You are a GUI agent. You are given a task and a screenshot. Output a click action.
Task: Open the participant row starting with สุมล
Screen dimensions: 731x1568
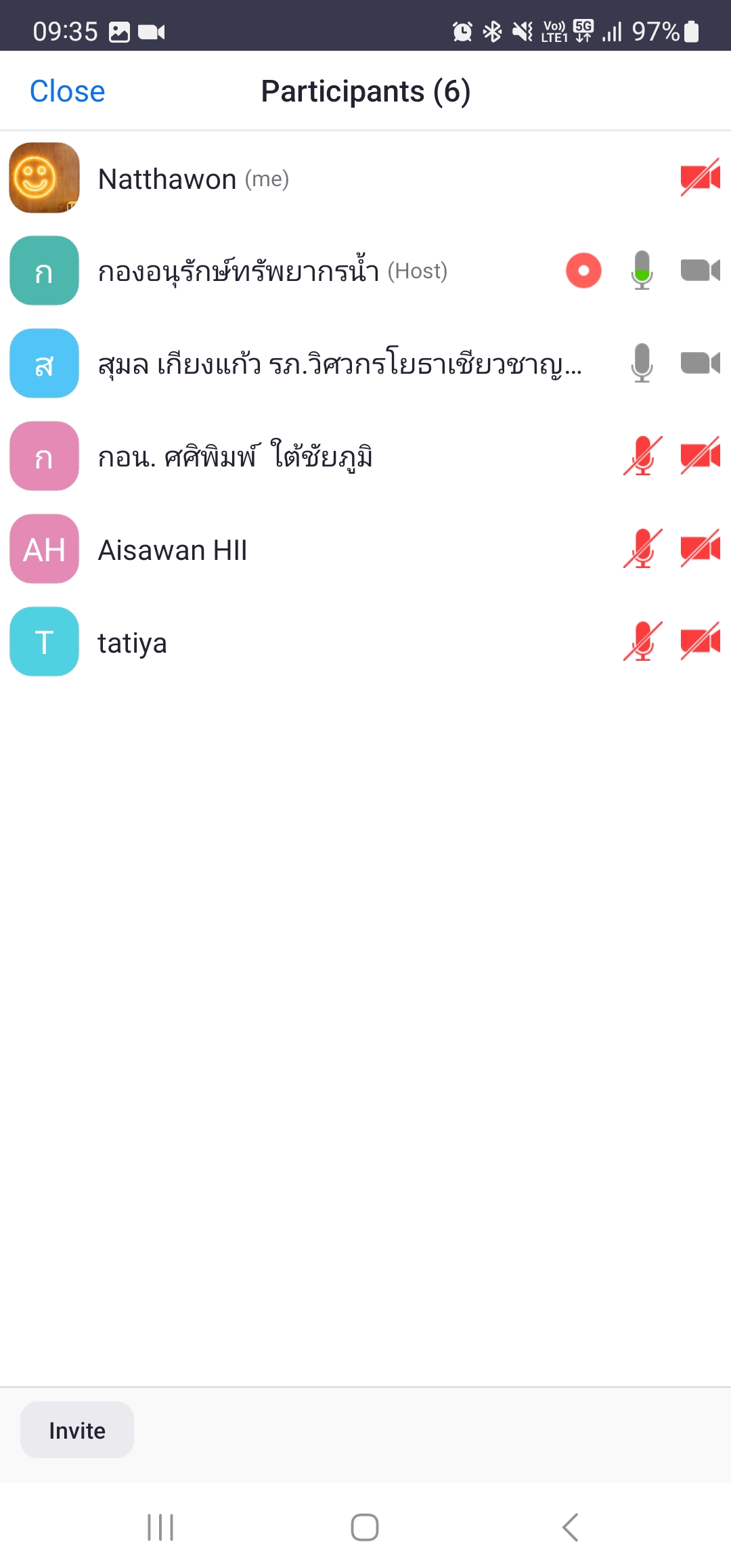coord(340,364)
